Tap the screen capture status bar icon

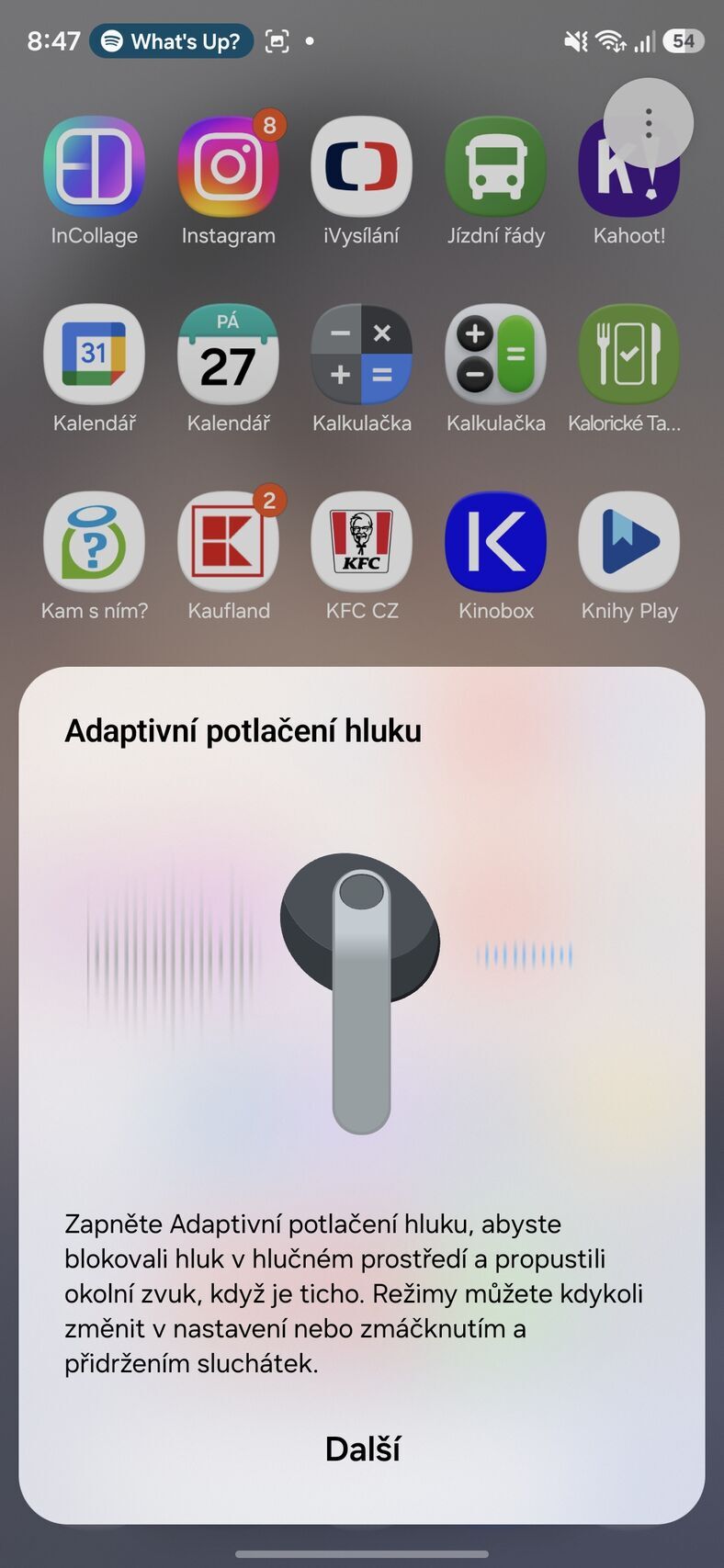[277, 41]
